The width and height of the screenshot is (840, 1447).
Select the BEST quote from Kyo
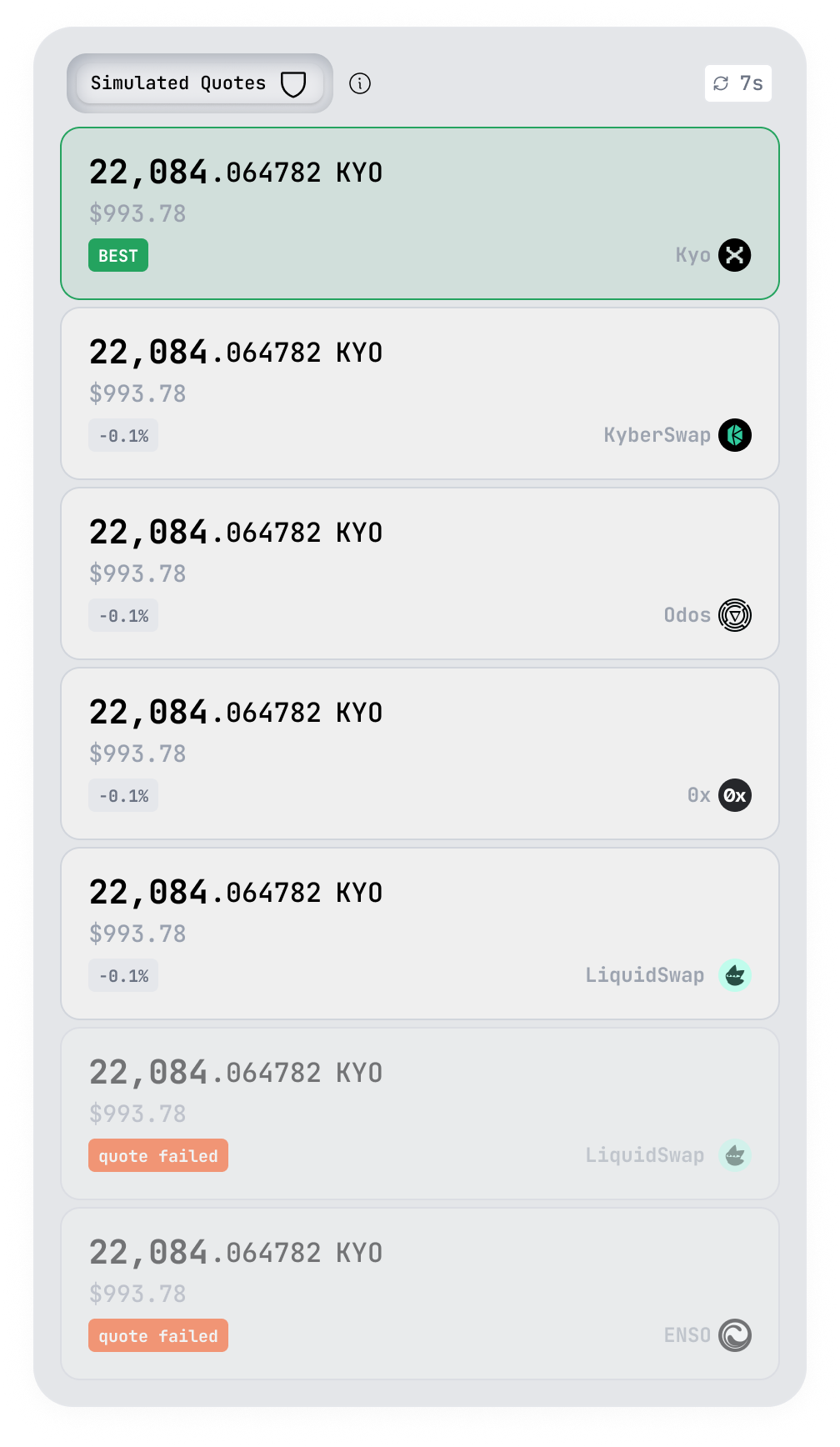(420, 213)
